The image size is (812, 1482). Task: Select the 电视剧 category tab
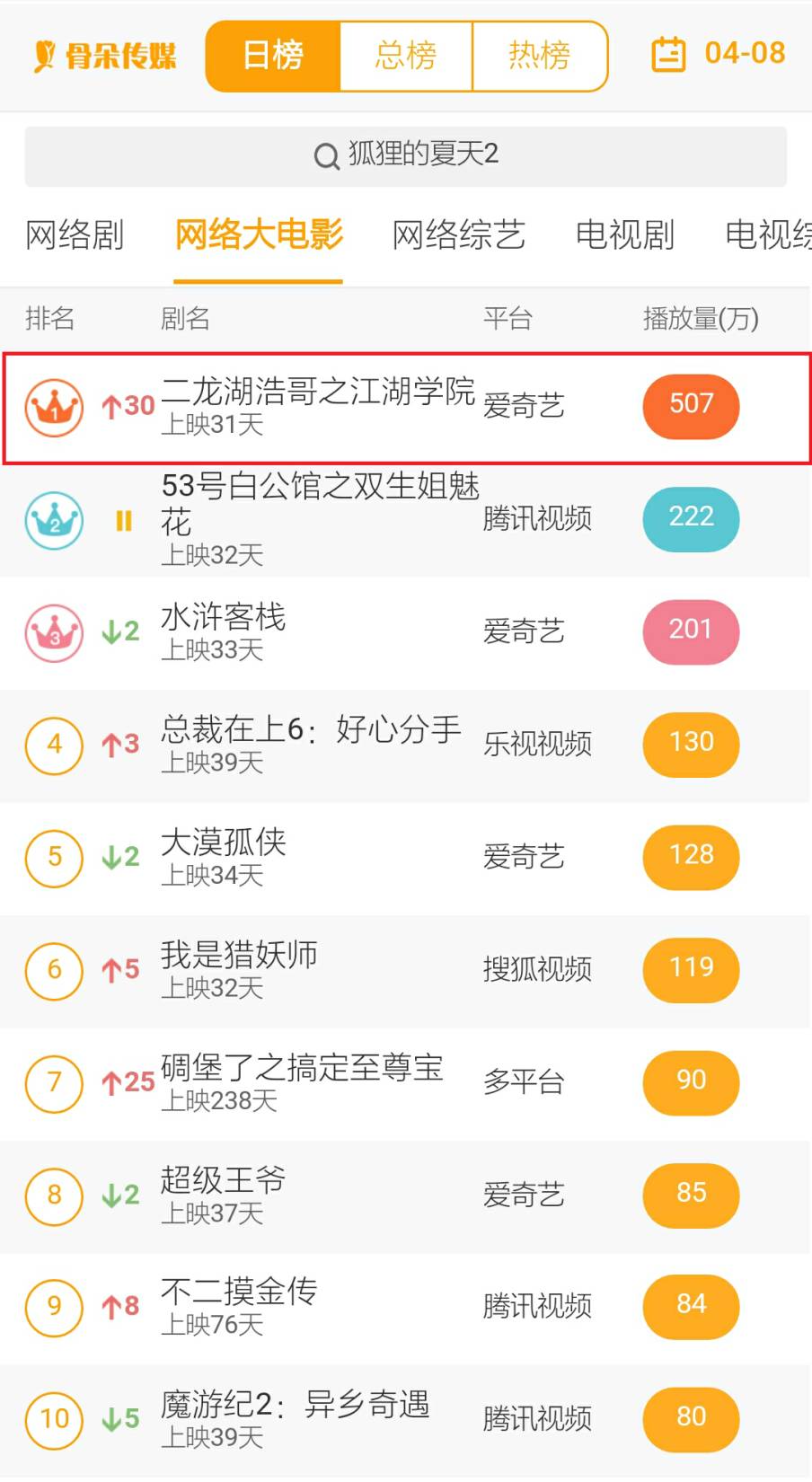(624, 235)
